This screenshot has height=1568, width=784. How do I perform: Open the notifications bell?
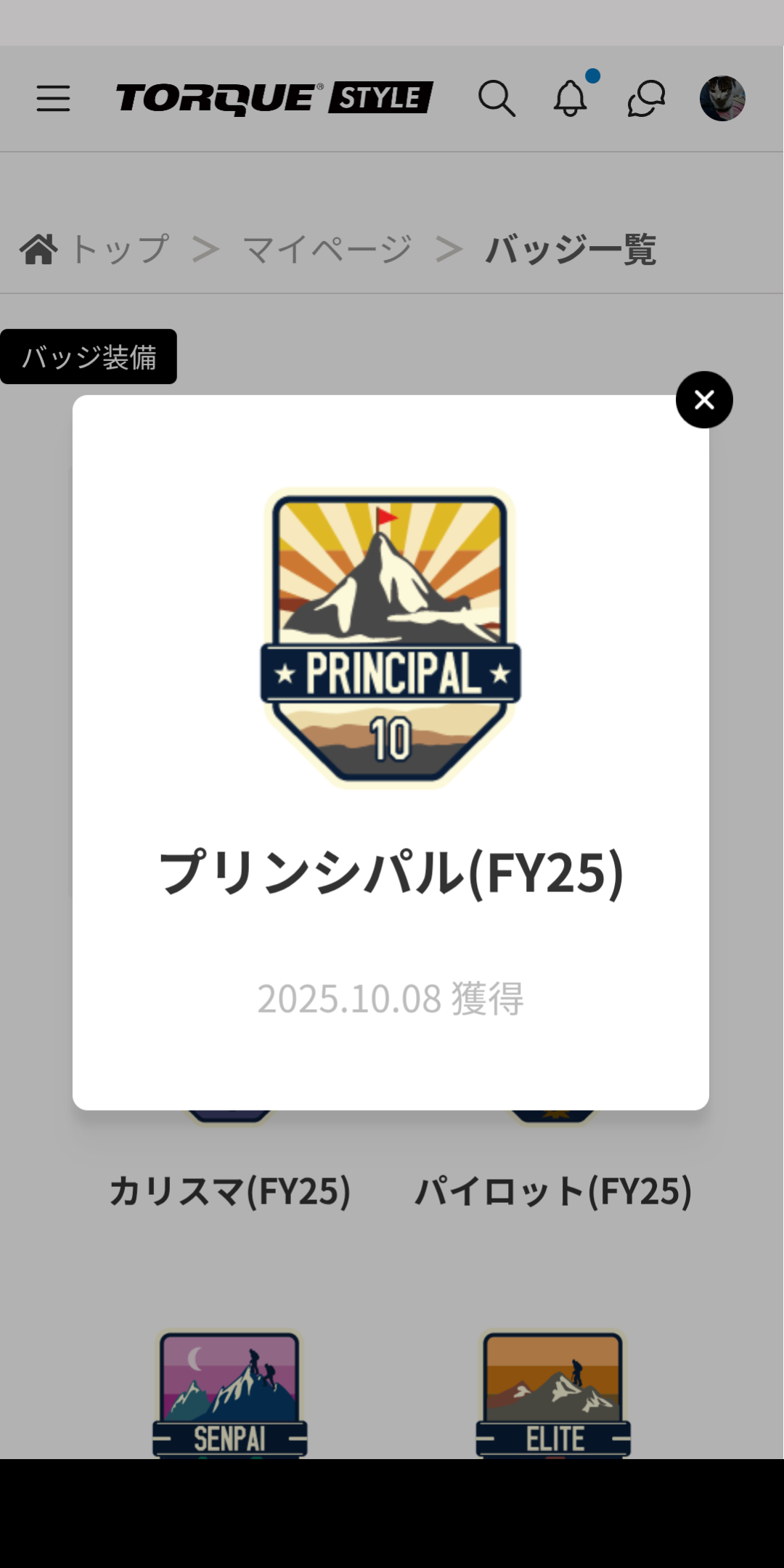pos(571,98)
